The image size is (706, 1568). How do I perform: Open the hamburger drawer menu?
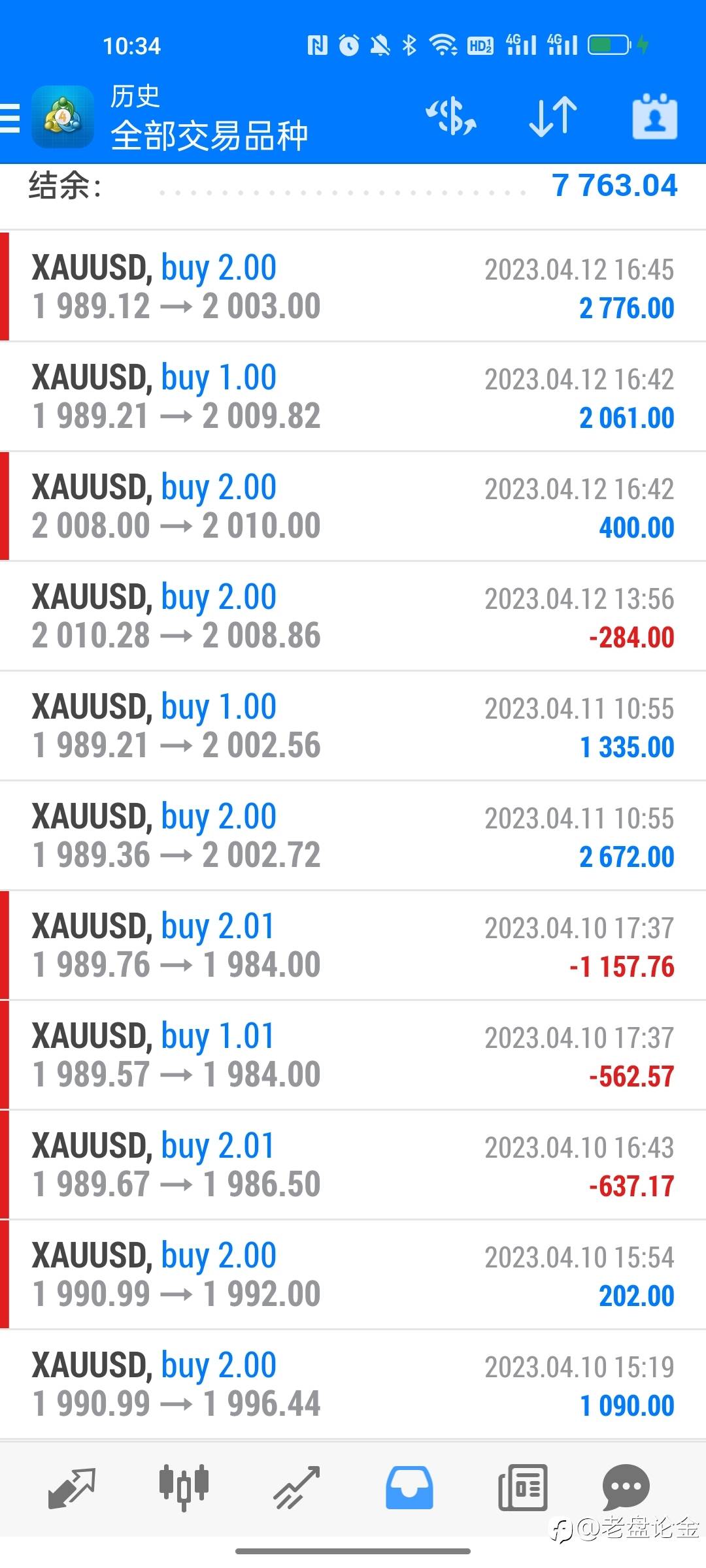[x=10, y=118]
